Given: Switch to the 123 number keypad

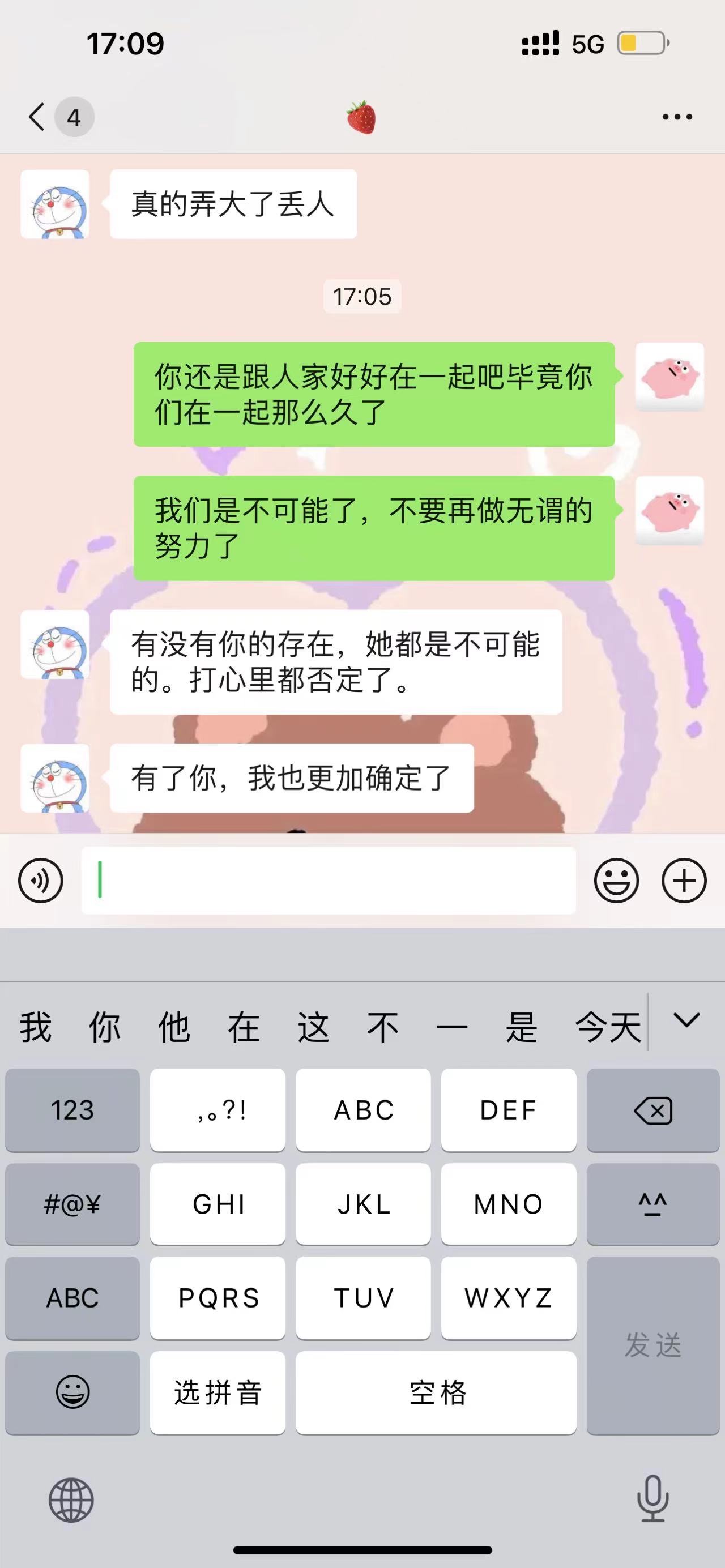Looking at the screenshot, I should point(72,1110).
